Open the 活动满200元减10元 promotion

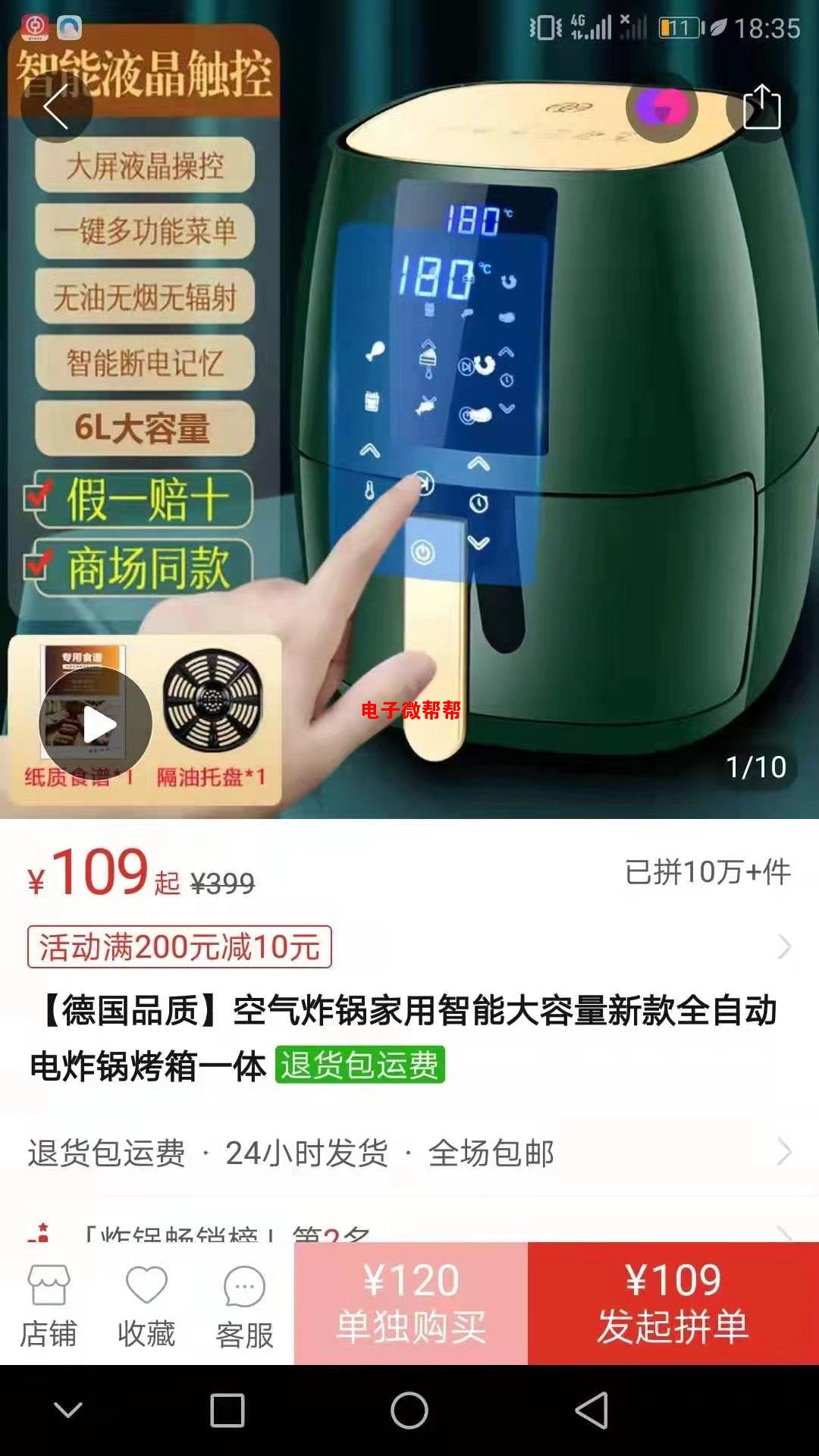180,947
